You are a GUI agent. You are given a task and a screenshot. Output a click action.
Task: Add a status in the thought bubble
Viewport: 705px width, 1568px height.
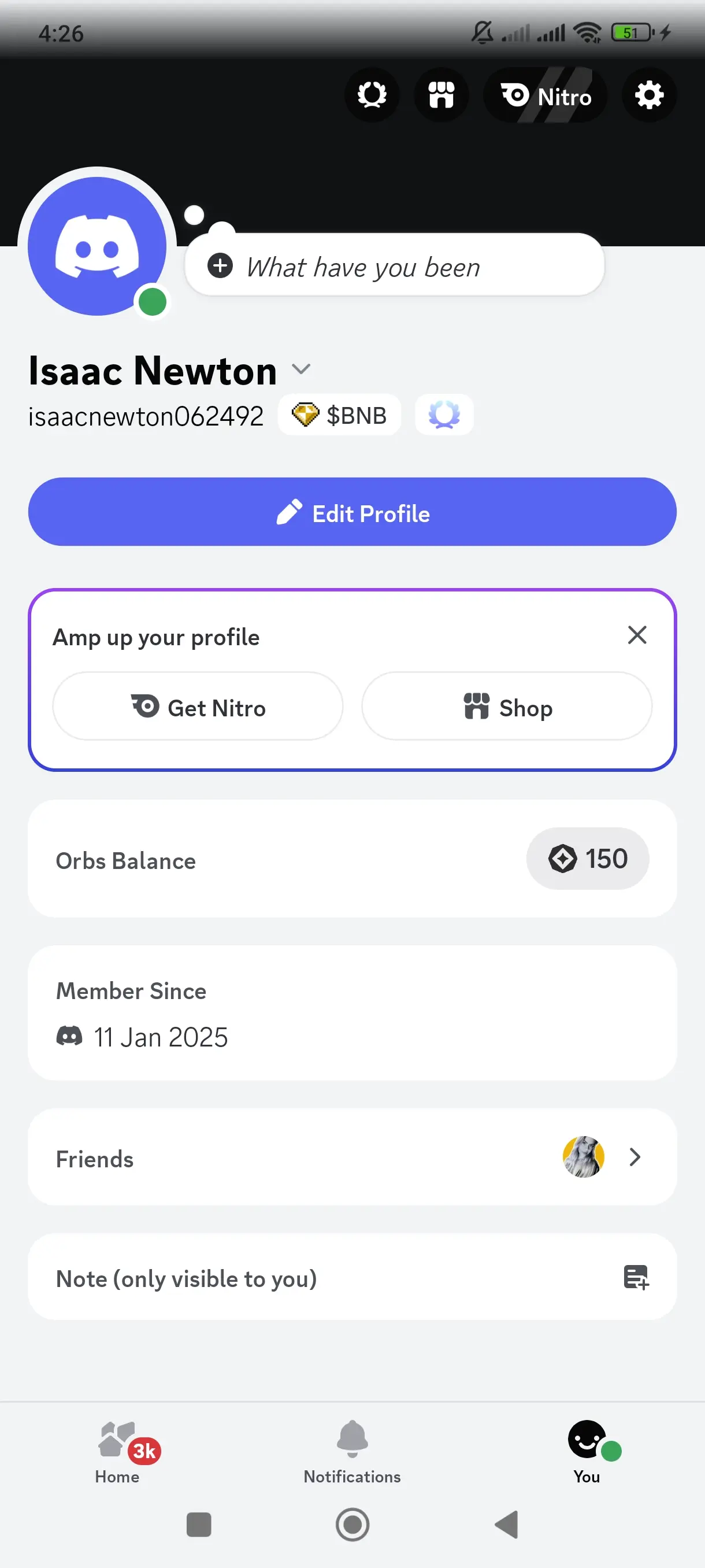point(394,265)
